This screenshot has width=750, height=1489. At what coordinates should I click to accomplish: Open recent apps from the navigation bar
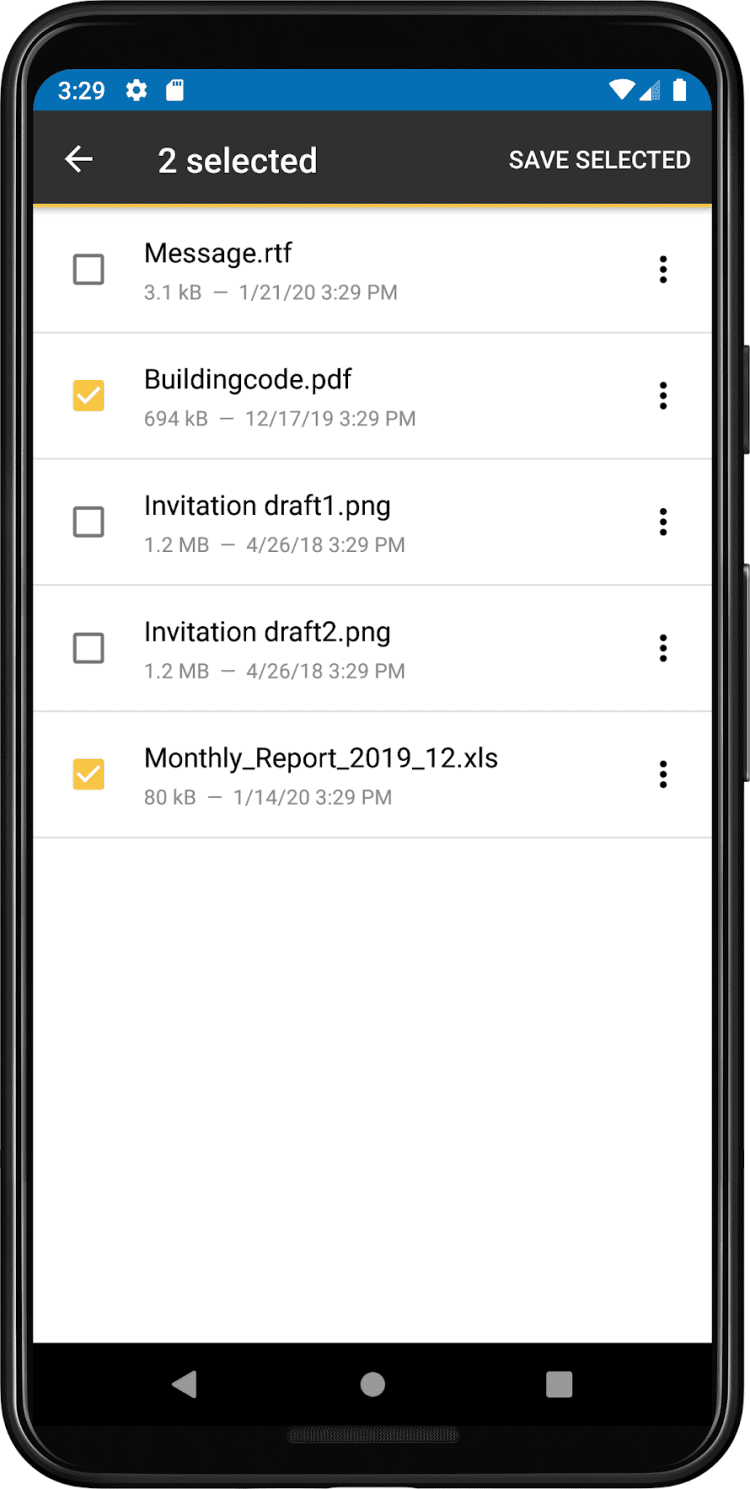[559, 1384]
